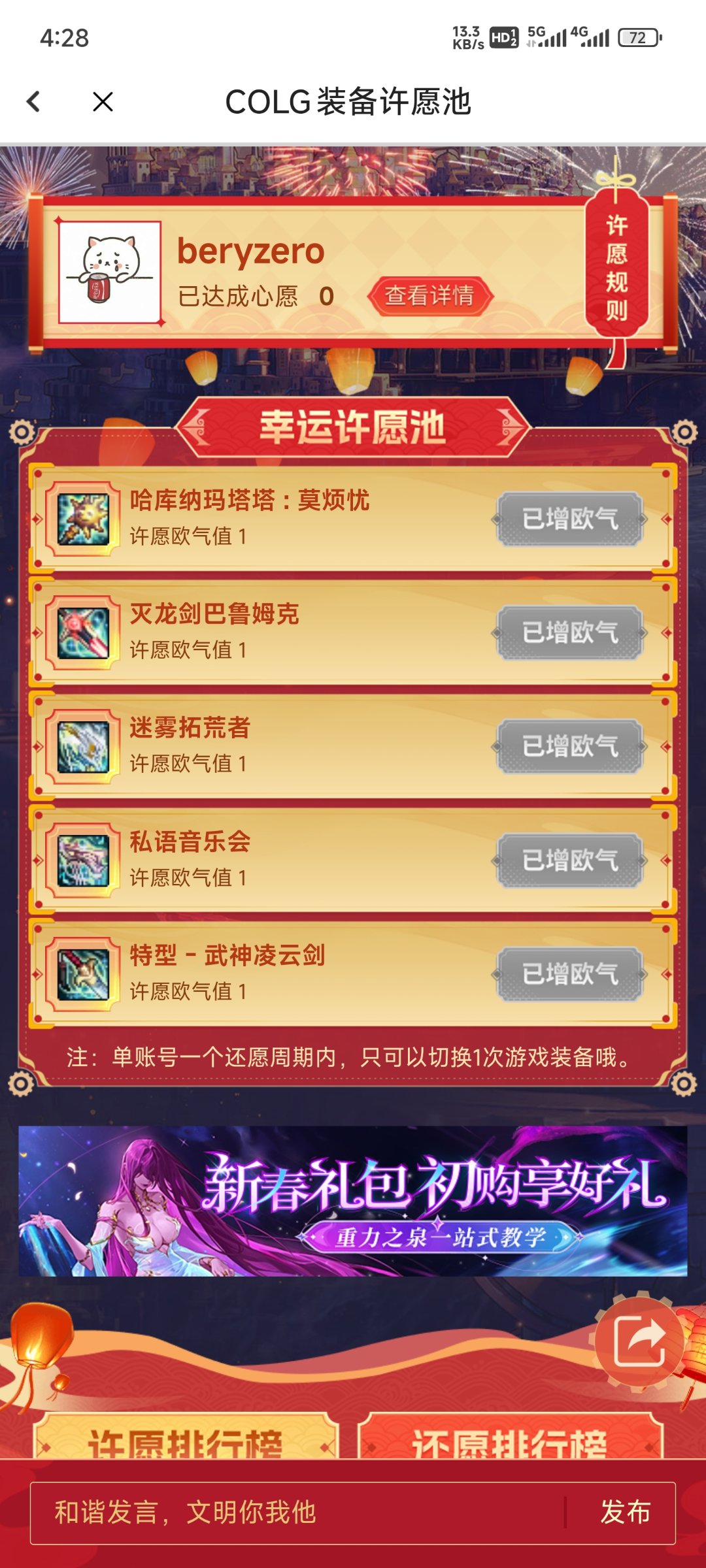Tap 已增欧气 for 迷雾拓荒者
This screenshot has width=706, height=1568.
coord(569,746)
